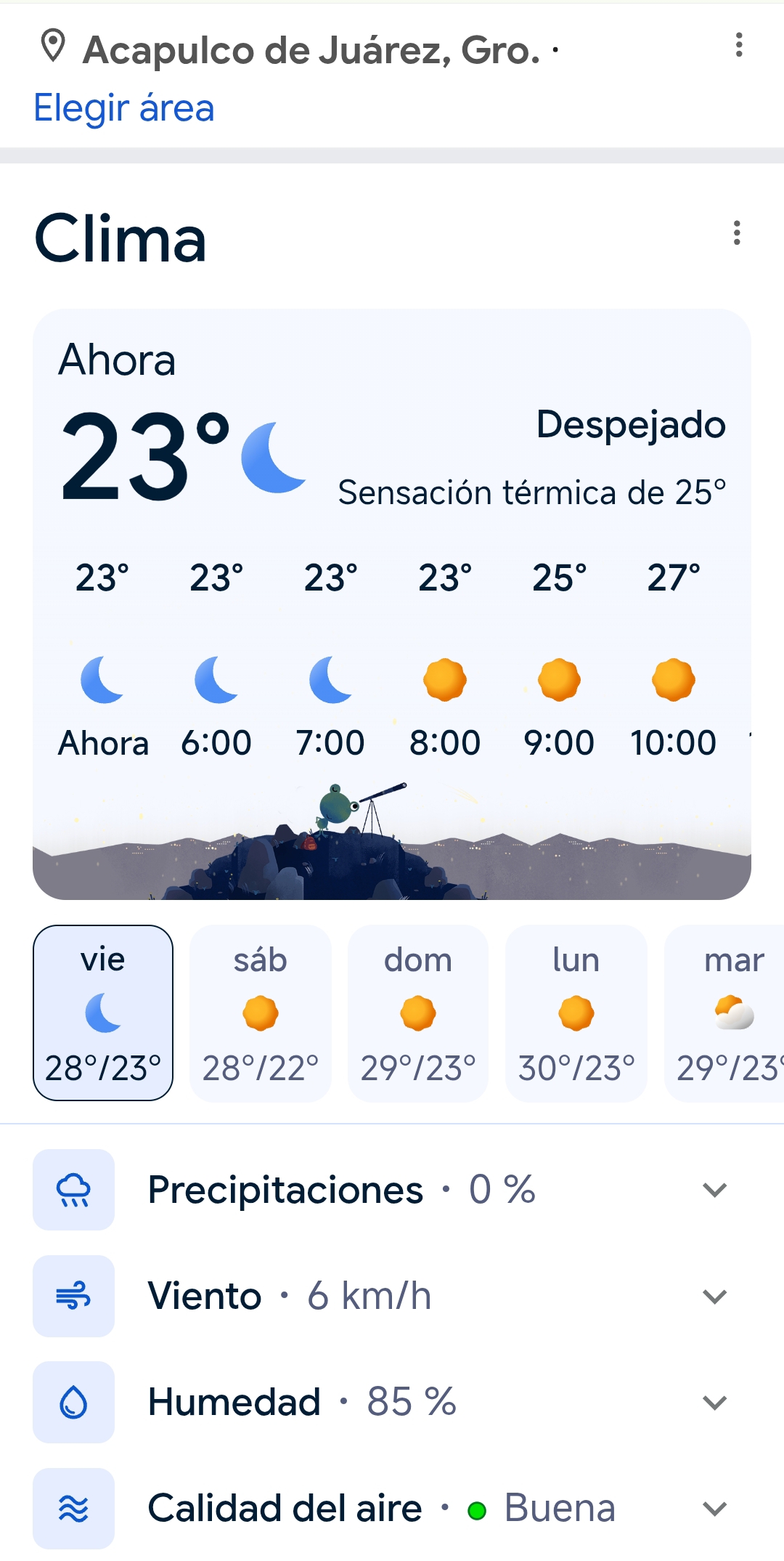Viewport: 784px width, 1561px height.
Task: Tap the Elegir área link
Action: [x=124, y=108]
